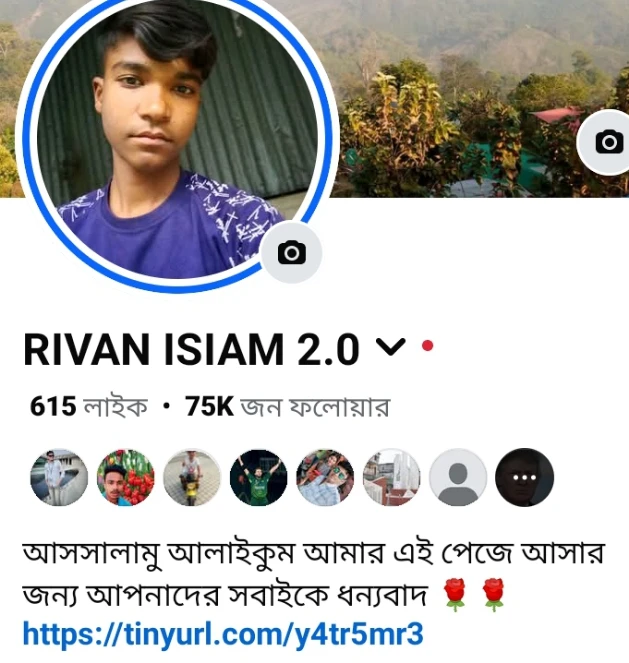Open the tinyurl.com/y4tr5mr3 link

coord(223,634)
